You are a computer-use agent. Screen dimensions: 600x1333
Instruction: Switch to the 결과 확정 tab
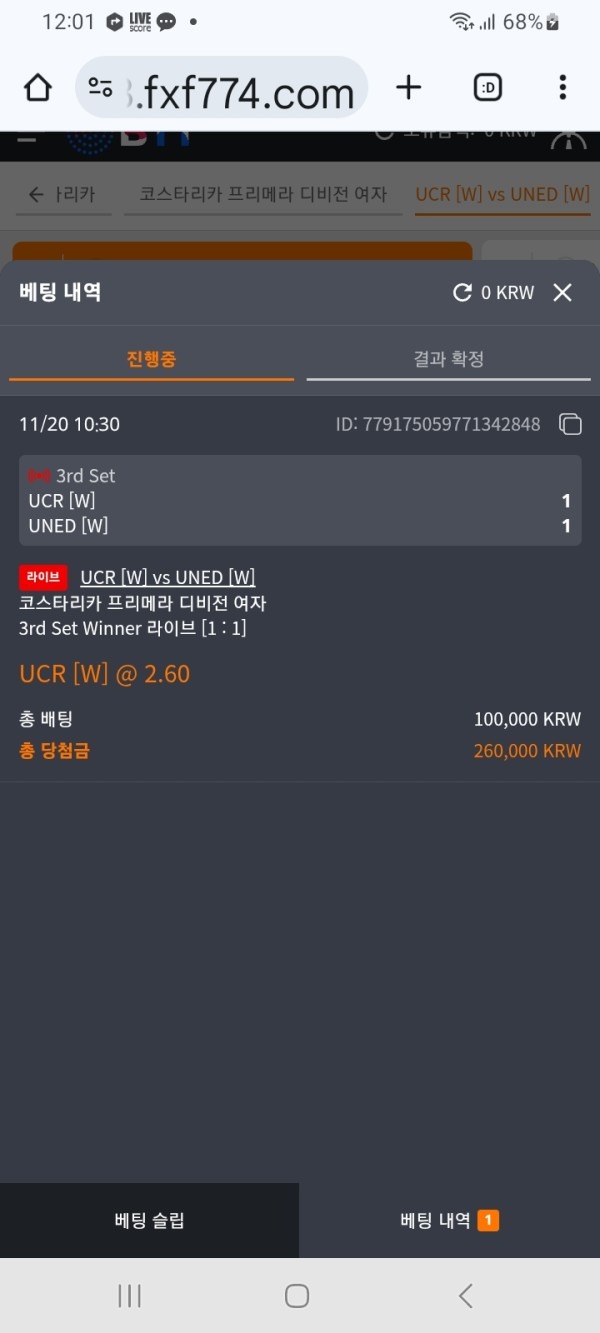pyautogui.click(x=448, y=359)
